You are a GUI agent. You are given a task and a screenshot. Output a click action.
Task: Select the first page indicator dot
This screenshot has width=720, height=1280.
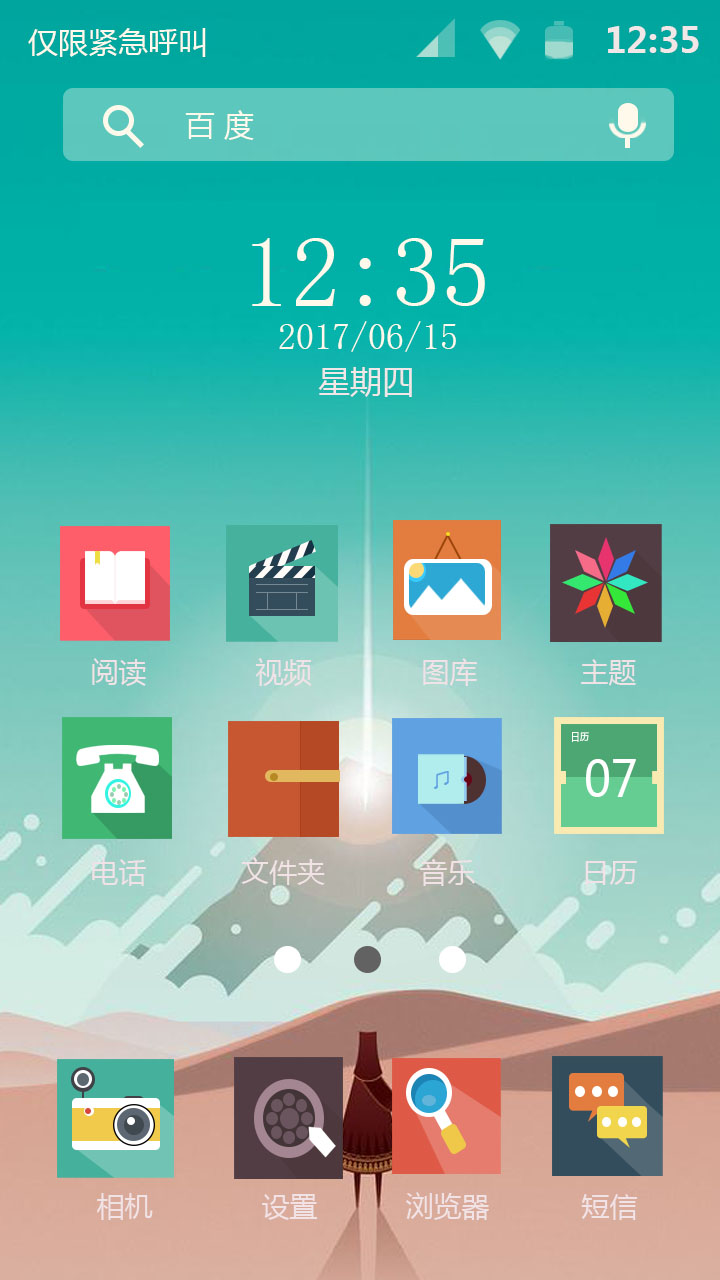tap(287, 959)
